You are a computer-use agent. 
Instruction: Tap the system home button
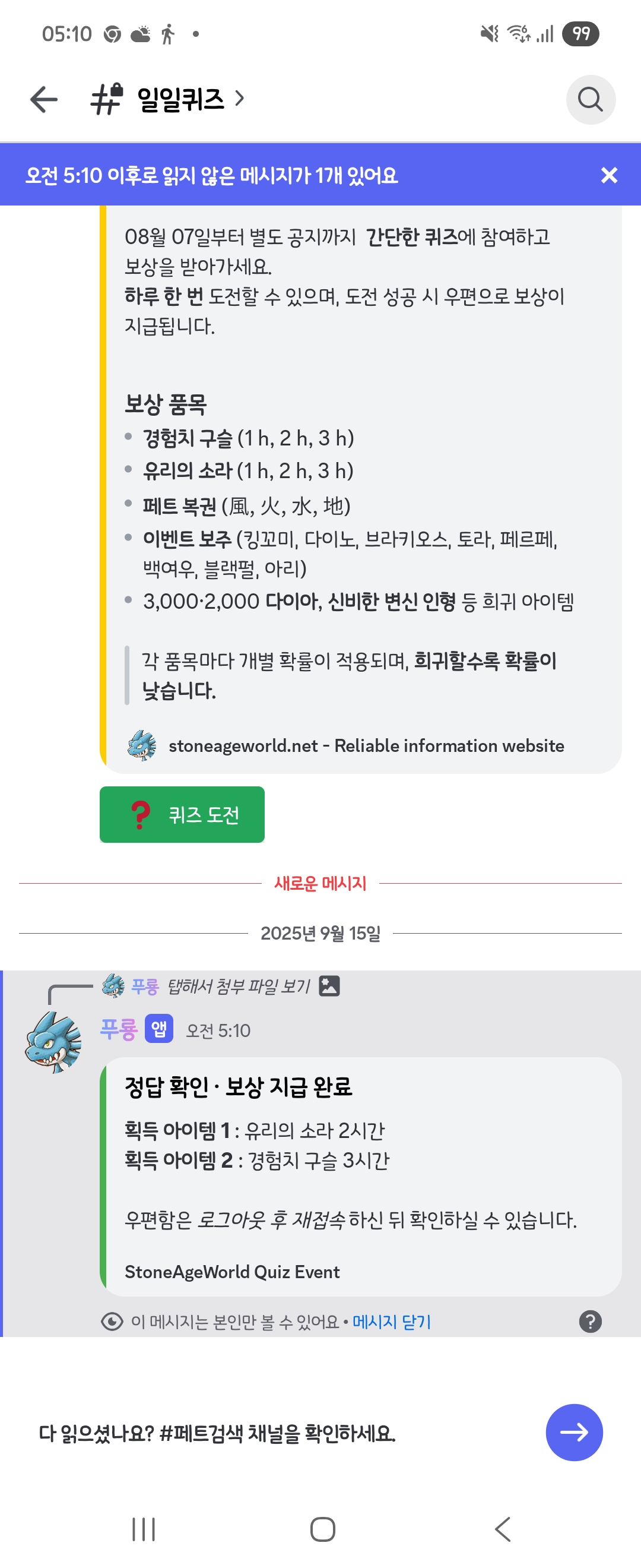322,1529
